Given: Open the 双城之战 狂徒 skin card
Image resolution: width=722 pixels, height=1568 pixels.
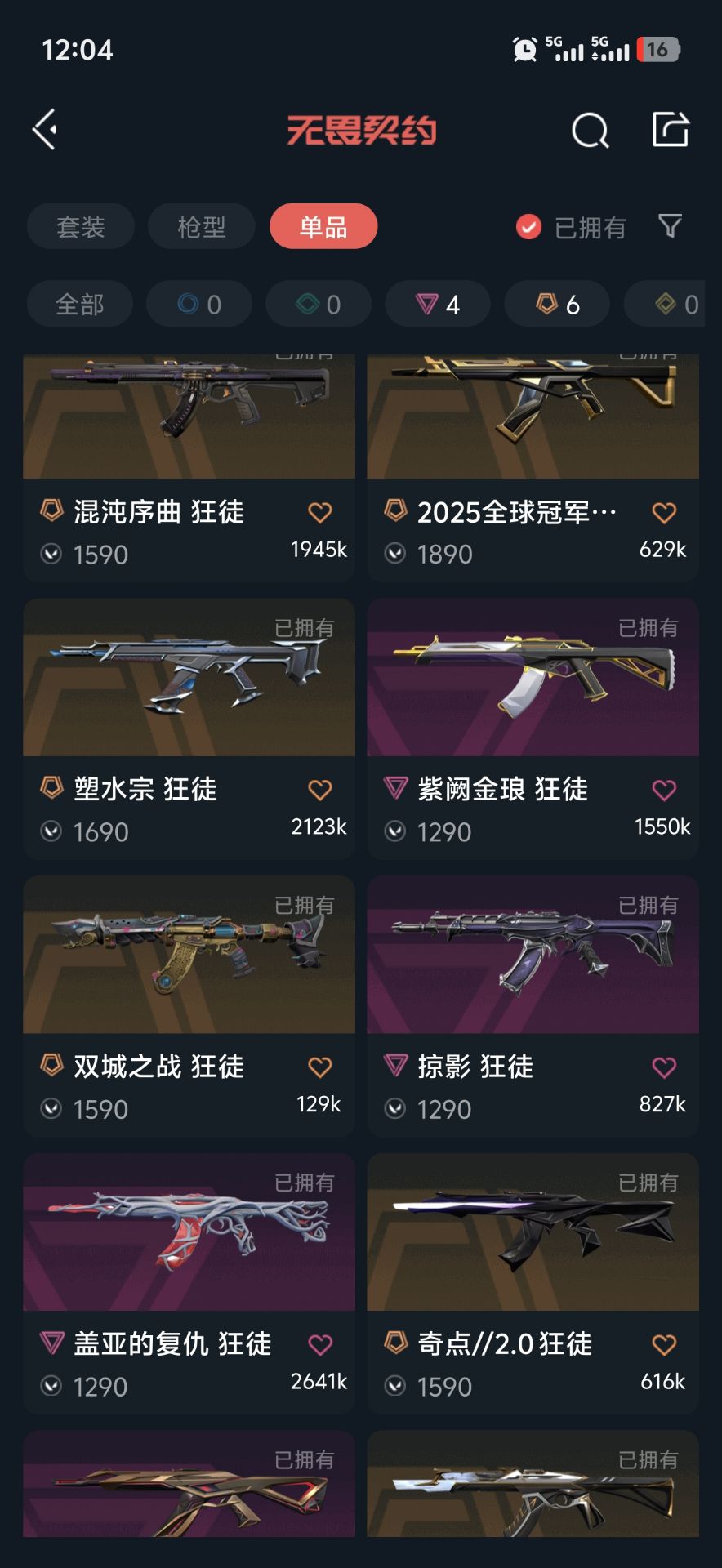Looking at the screenshot, I should [x=189, y=1004].
